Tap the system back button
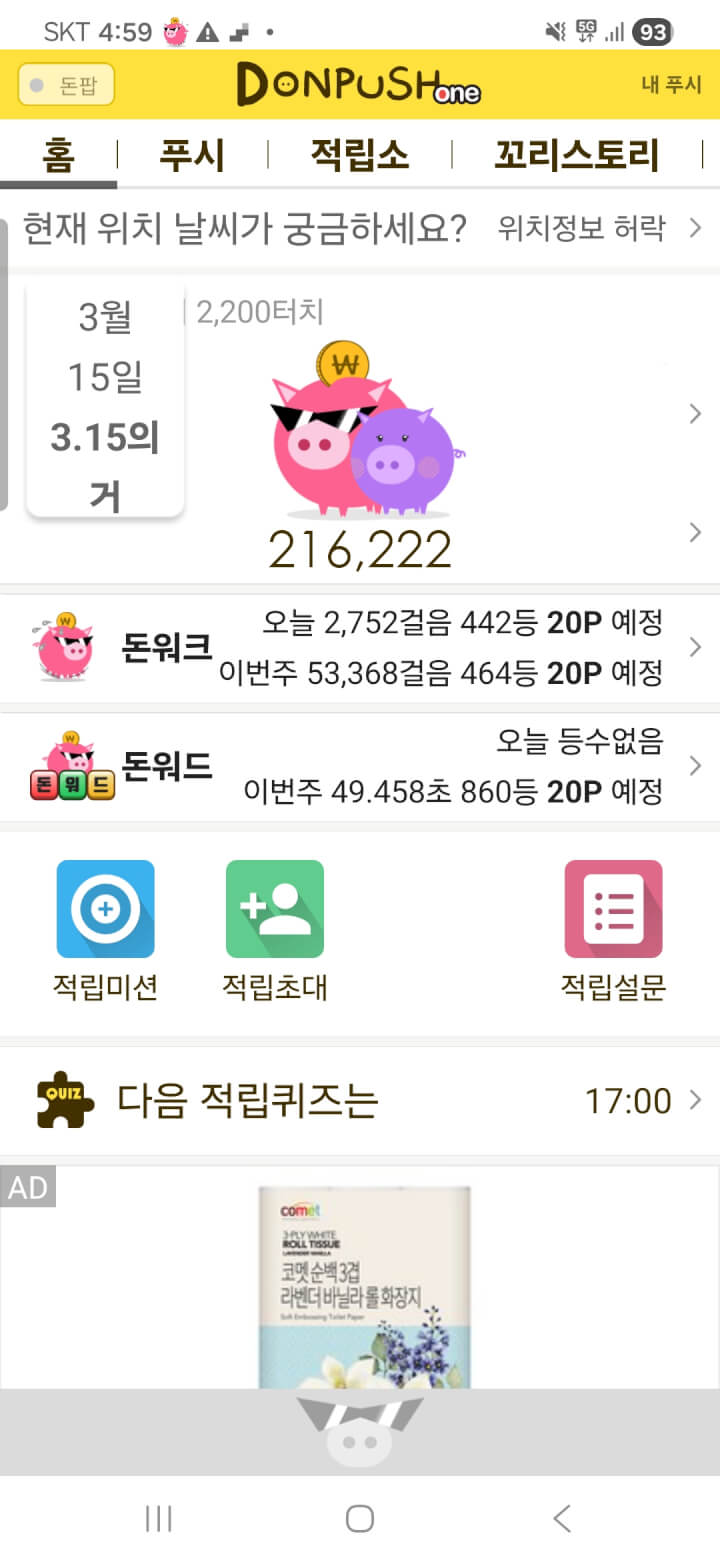Viewport: 720px width, 1560px height. [562, 1519]
